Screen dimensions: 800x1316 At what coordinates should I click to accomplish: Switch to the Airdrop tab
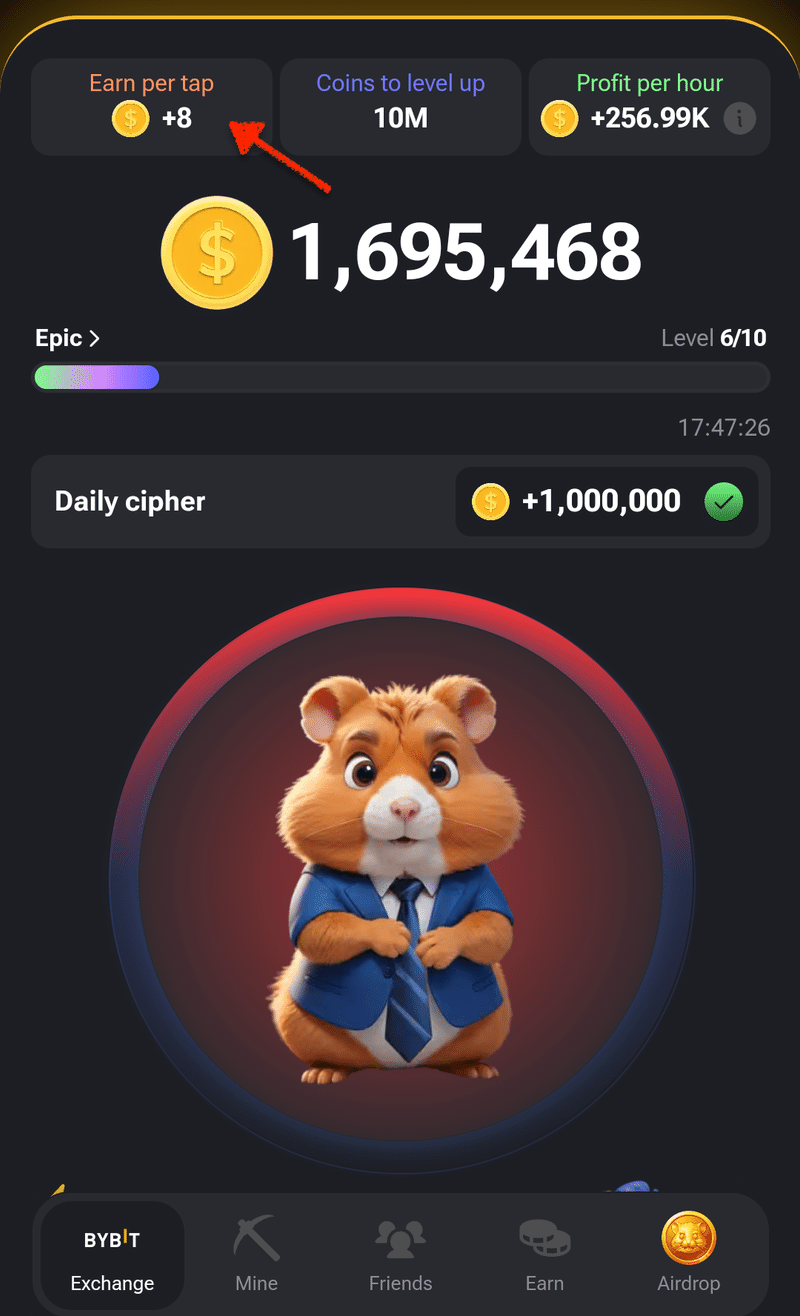tap(689, 1254)
